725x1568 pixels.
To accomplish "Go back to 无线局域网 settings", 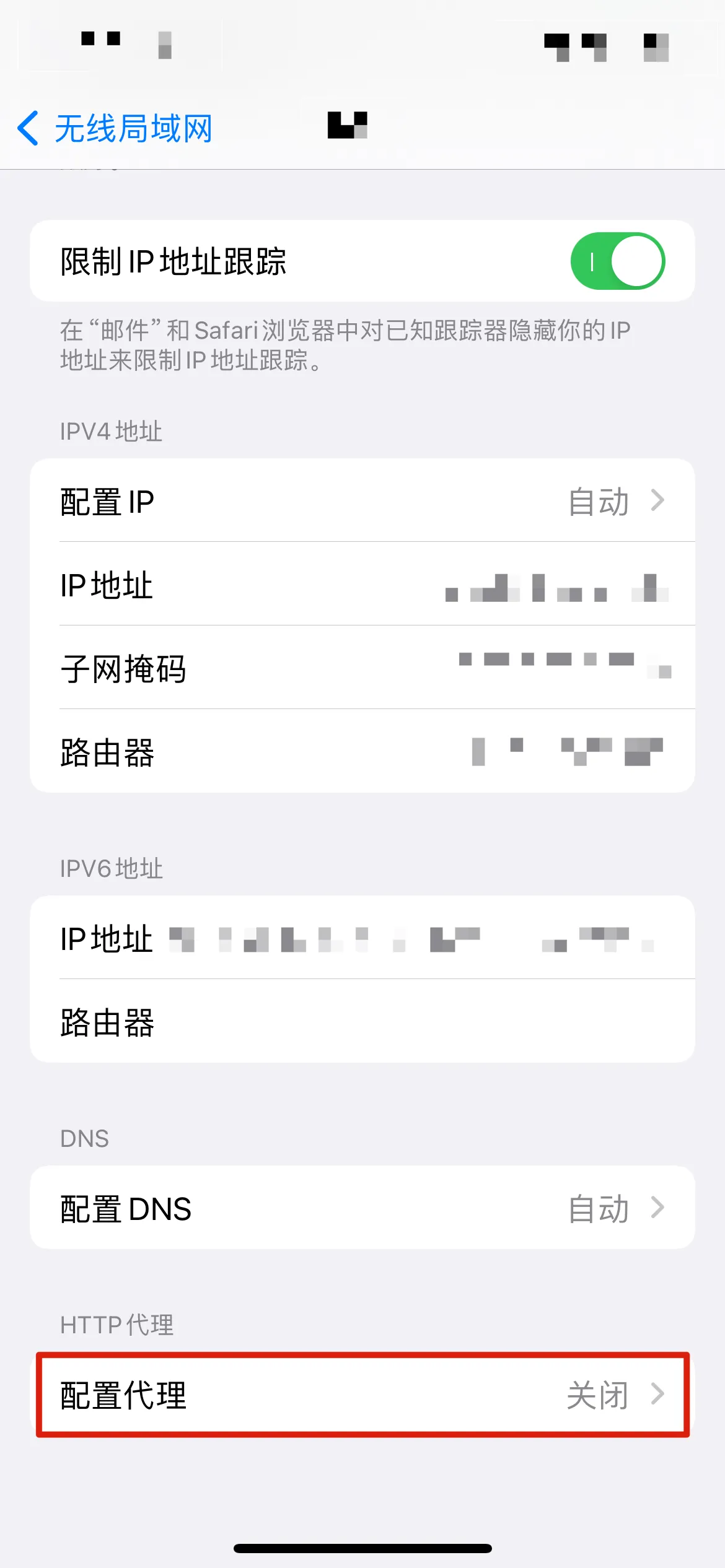I will [x=115, y=128].
